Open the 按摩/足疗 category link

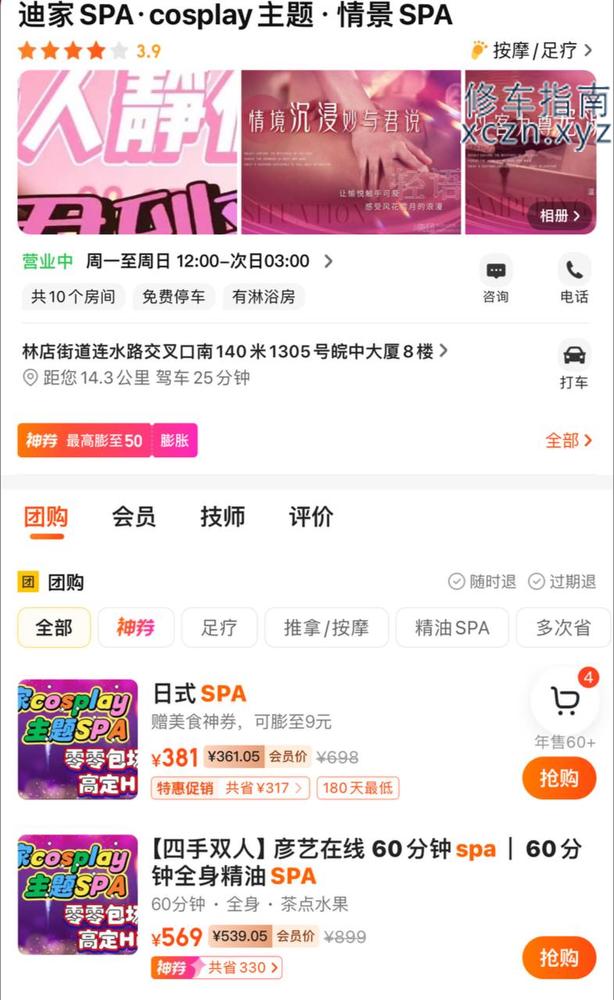pos(531,50)
